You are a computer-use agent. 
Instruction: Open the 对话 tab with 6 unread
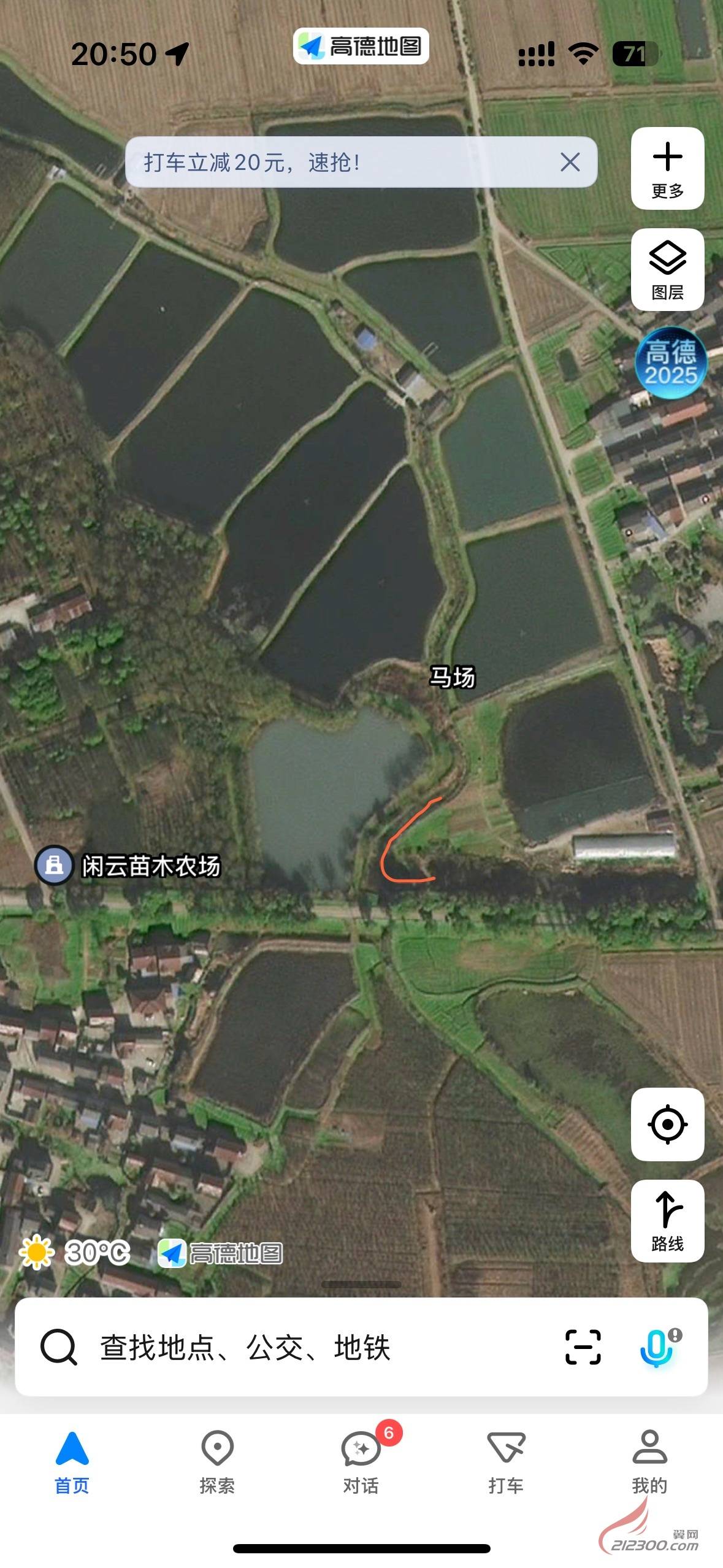point(362,1464)
